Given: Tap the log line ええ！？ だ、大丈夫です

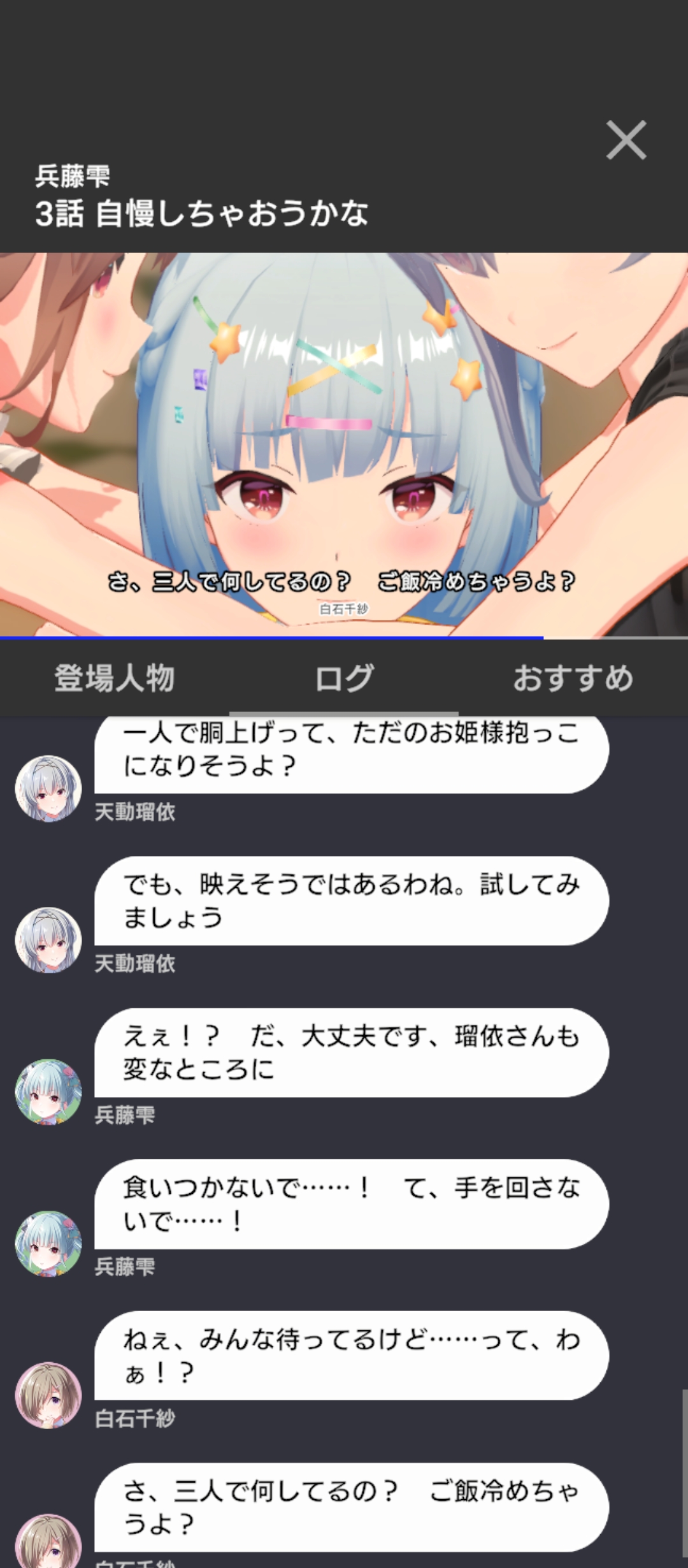Looking at the screenshot, I should click(x=351, y=1052).
